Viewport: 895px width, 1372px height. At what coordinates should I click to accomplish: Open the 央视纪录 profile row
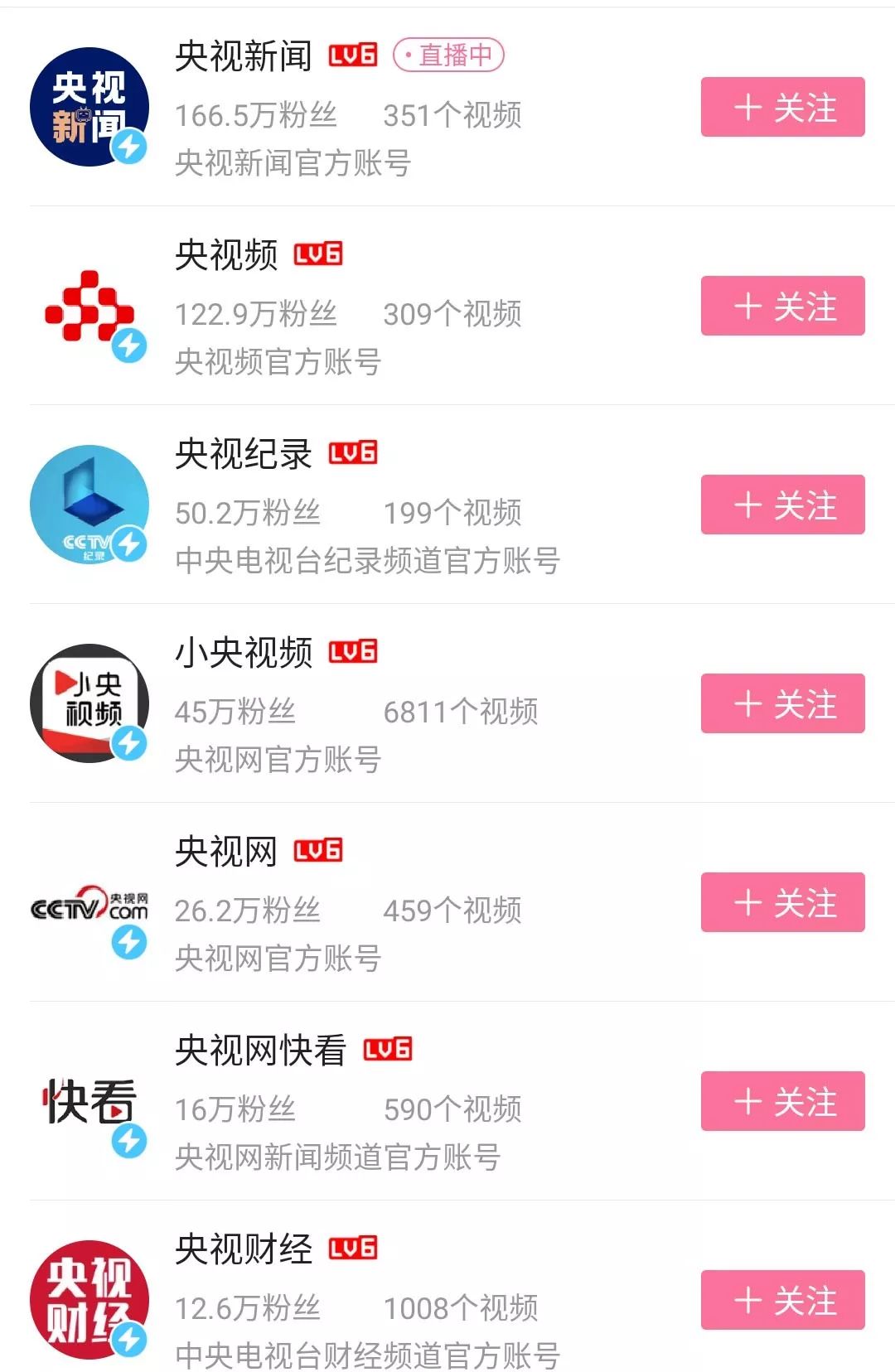tap(244, 454)
